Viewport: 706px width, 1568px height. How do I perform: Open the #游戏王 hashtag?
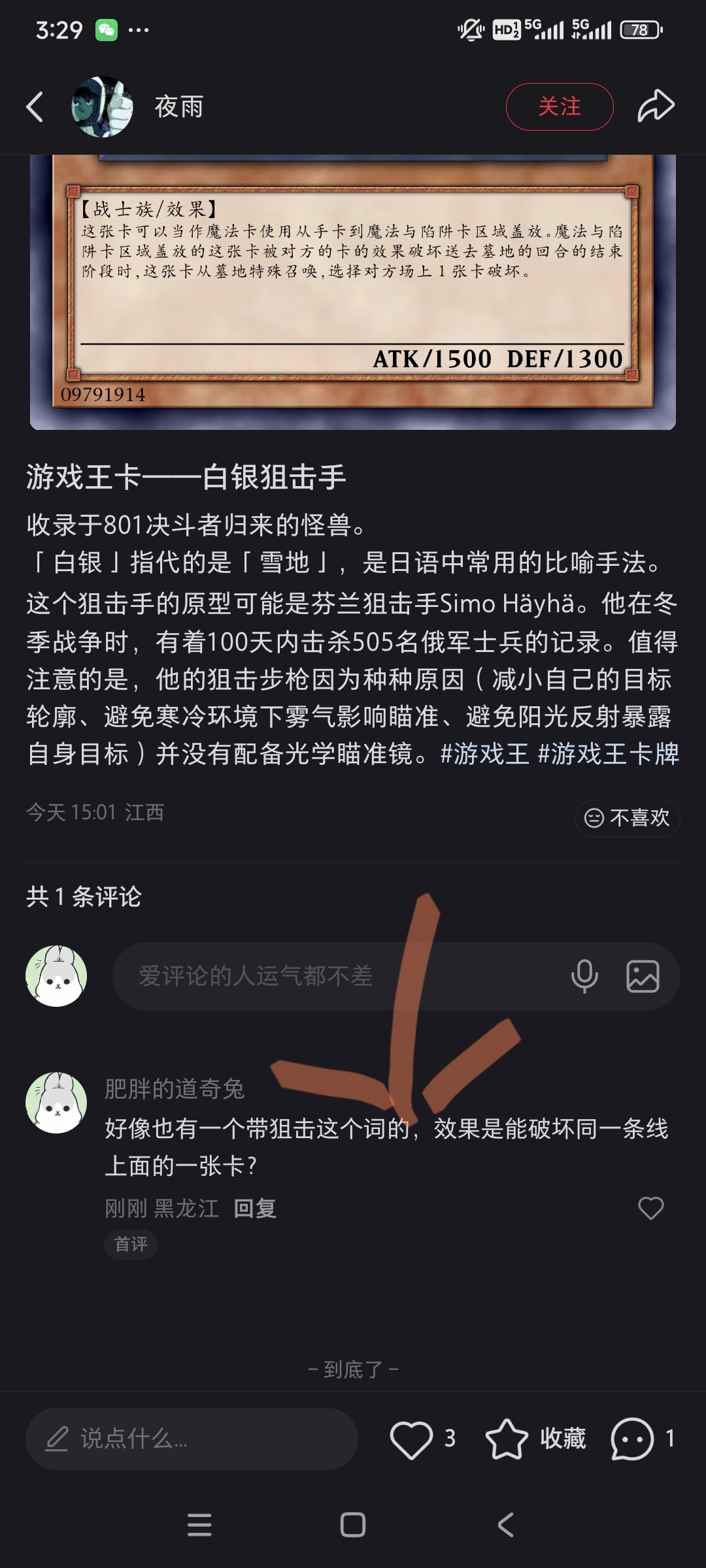[484, 754]
